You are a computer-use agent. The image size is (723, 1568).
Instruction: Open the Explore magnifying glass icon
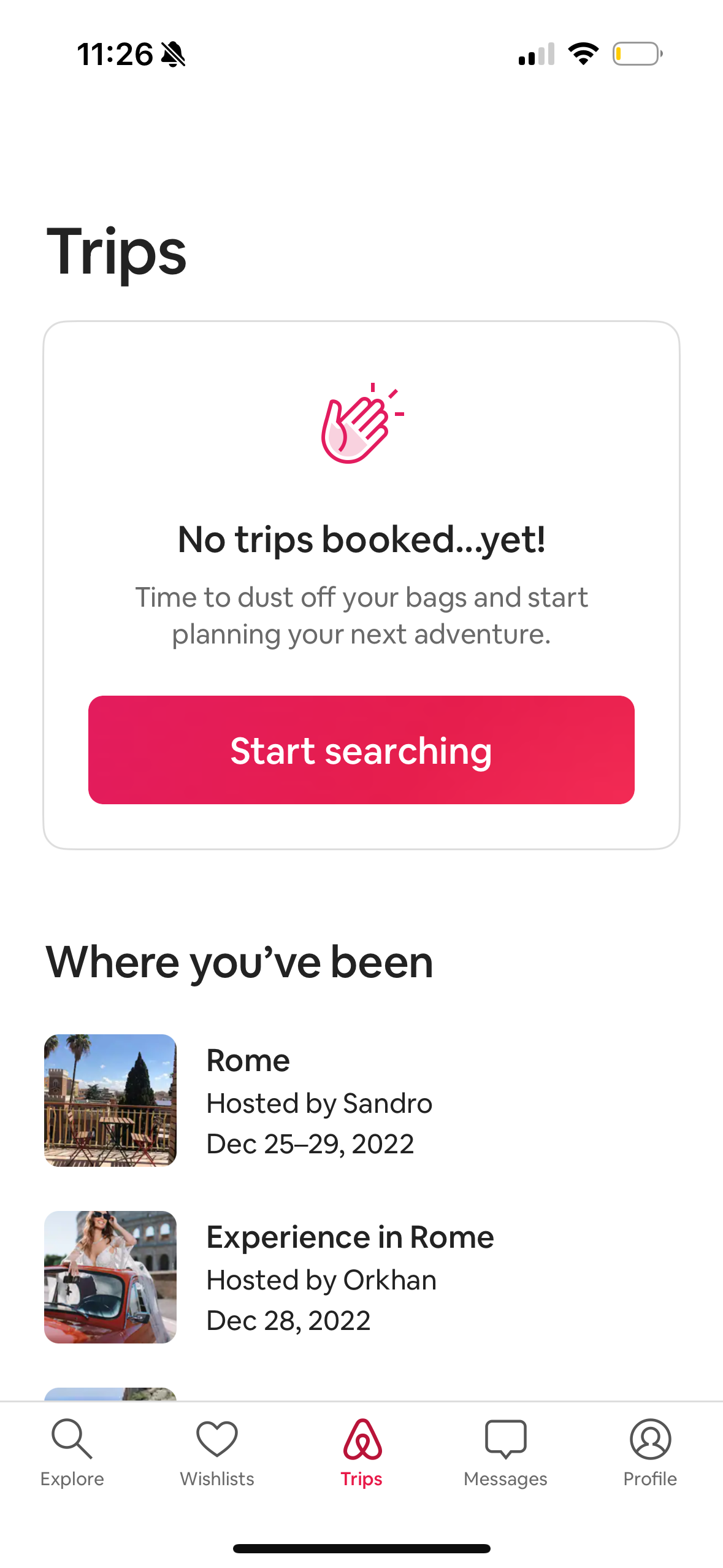tap(72, 1438)
